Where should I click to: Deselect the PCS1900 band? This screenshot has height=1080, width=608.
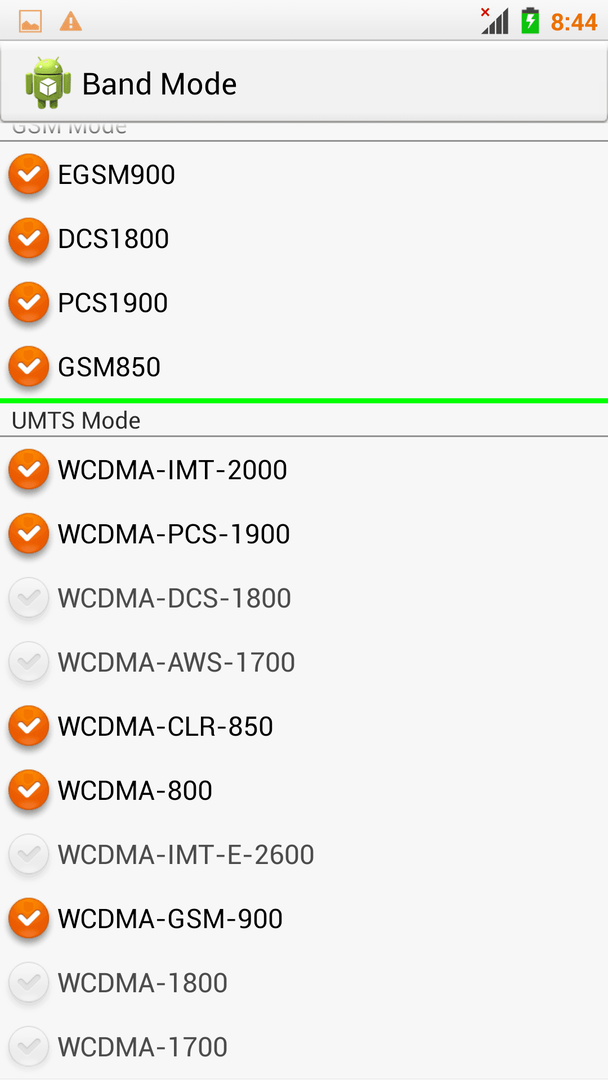click(29, 302)
